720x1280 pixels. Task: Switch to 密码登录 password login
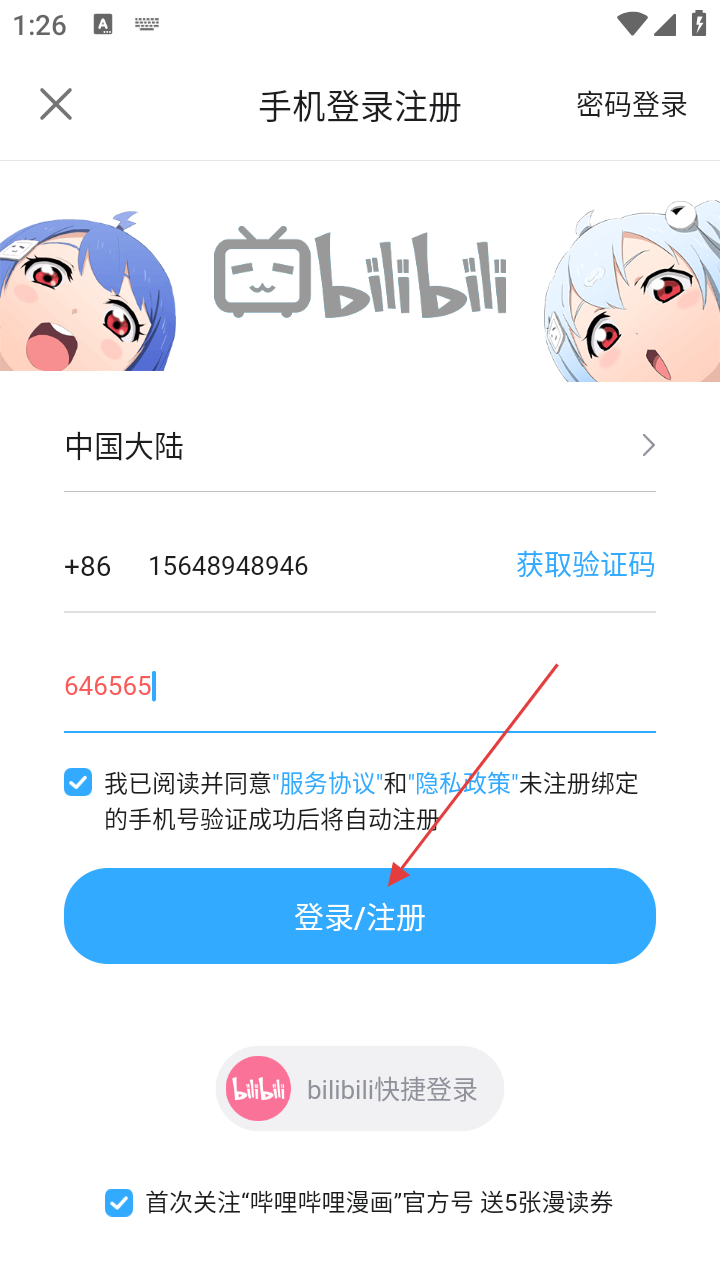point(632,104)
